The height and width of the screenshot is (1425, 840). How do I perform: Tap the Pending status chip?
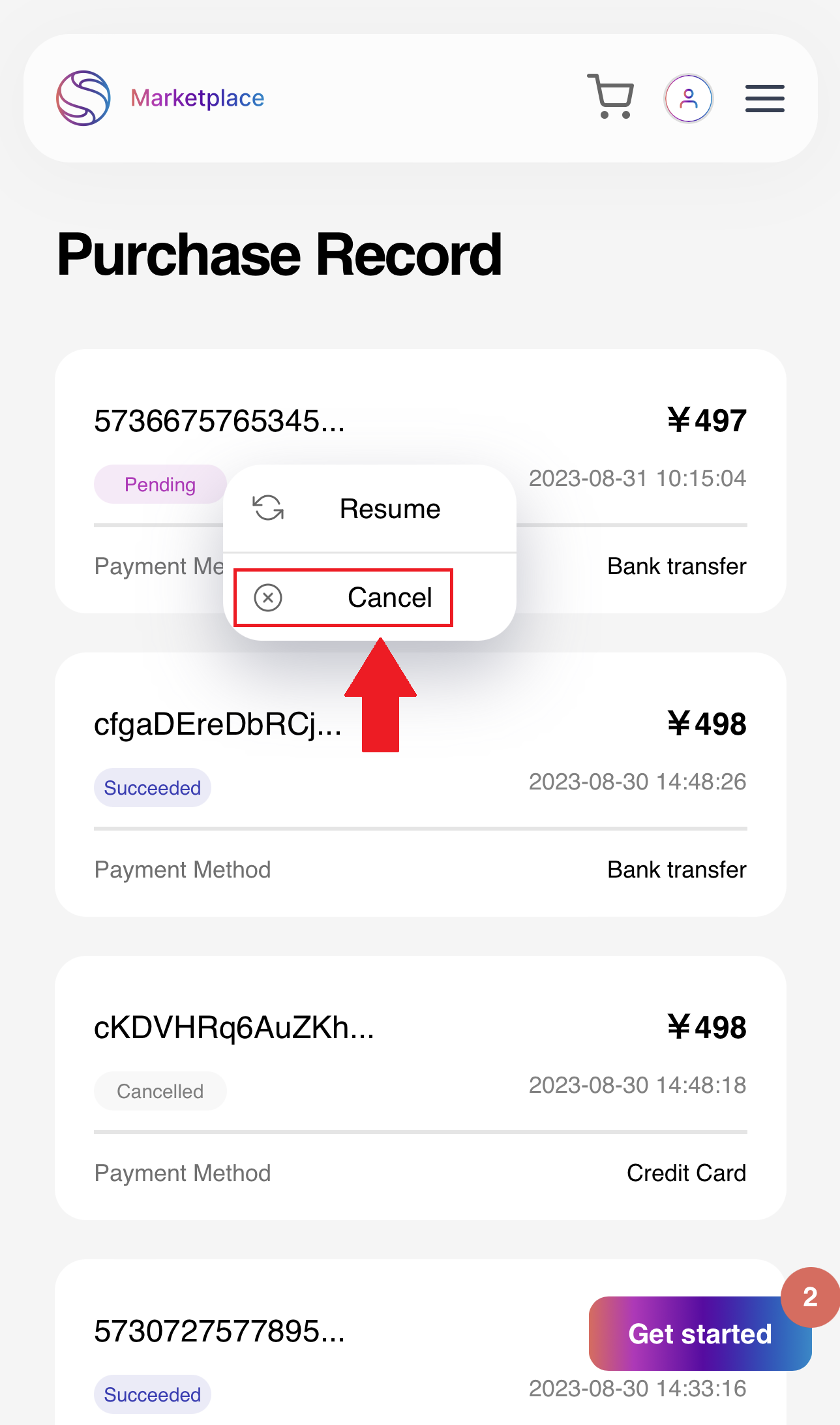pyautogui.click(x=160, y=485)
